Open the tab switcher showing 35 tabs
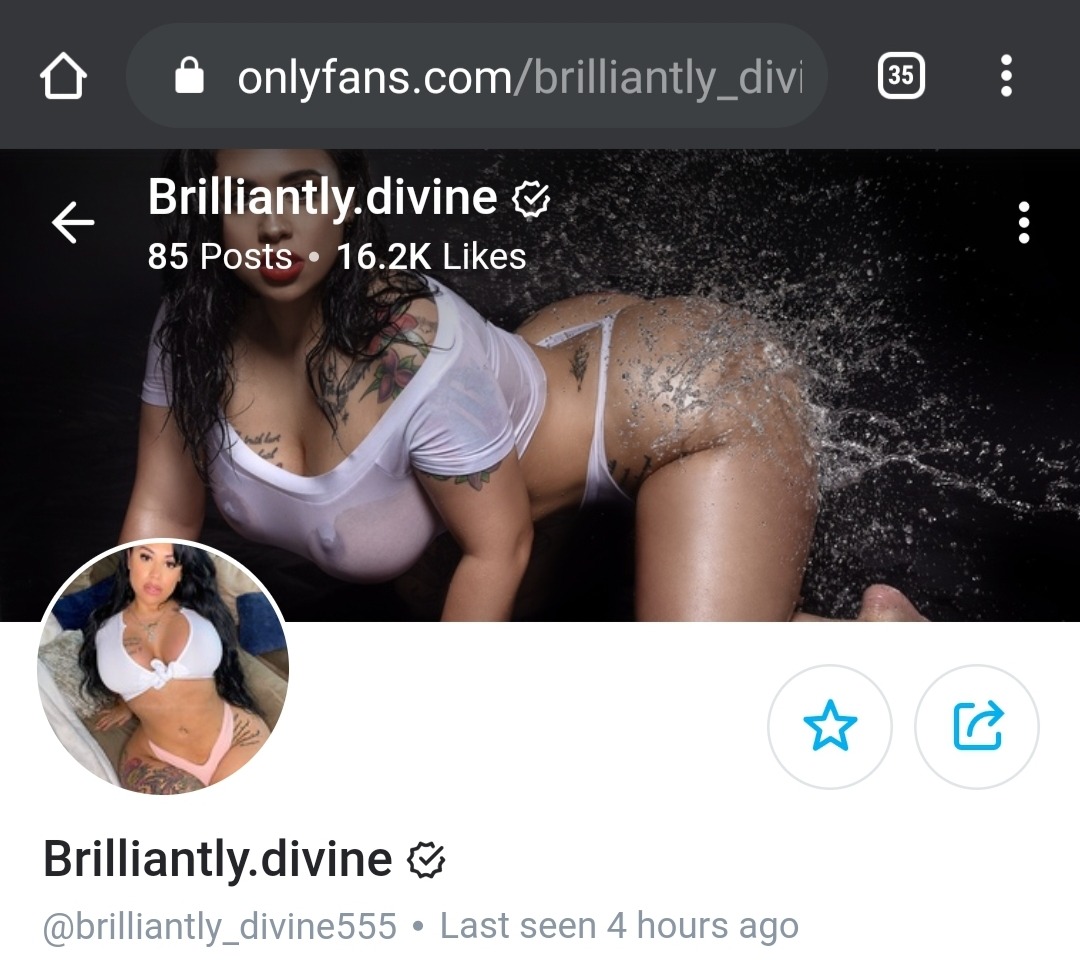The height and width of the screenshot is (980, 1080). coord(900,76)
